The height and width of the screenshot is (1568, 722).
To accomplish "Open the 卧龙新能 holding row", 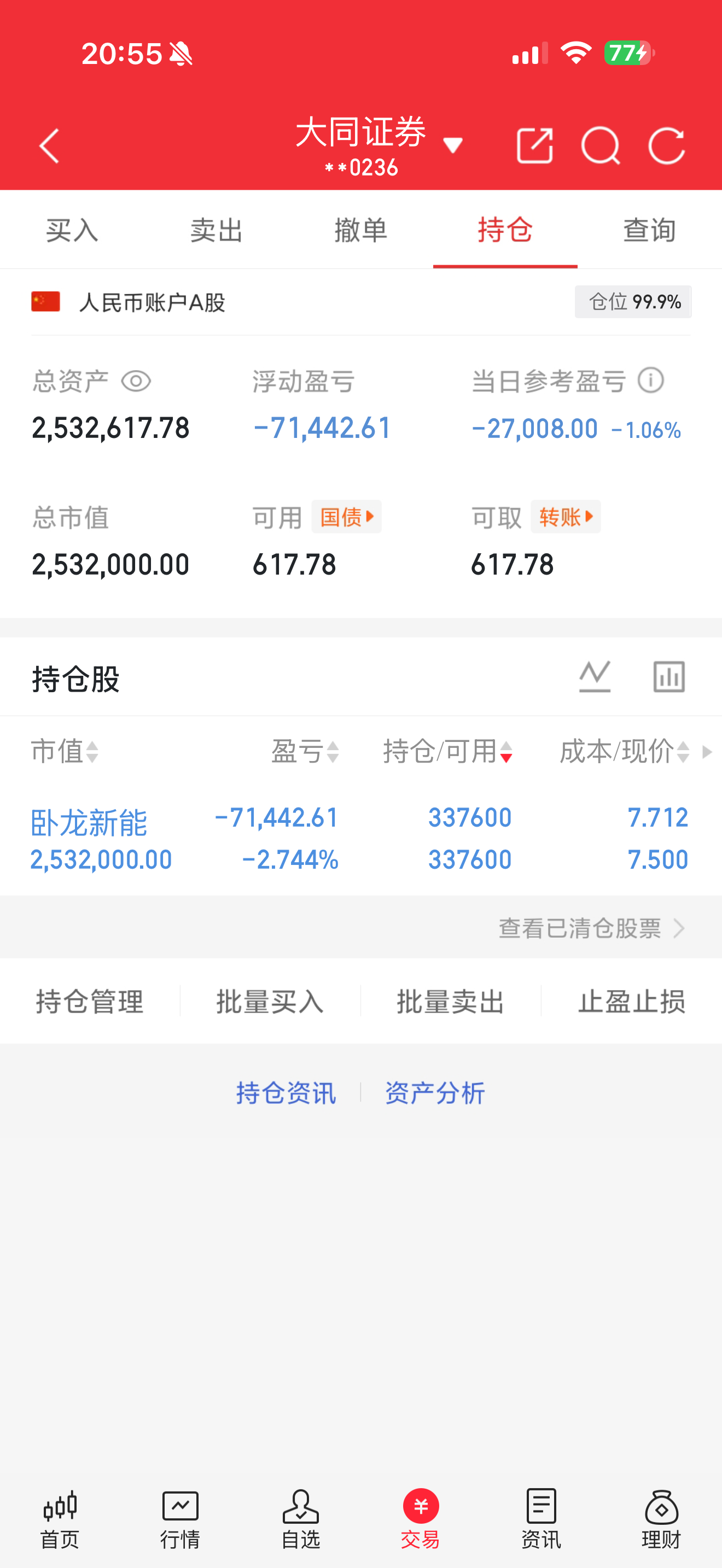I will [360, 839].
